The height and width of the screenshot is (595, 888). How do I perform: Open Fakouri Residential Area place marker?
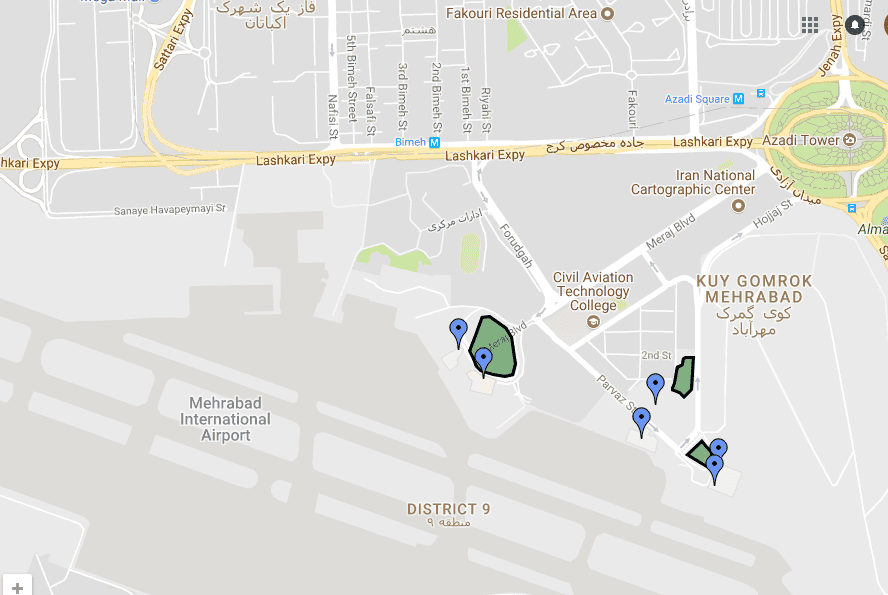(x=606, y=14)
